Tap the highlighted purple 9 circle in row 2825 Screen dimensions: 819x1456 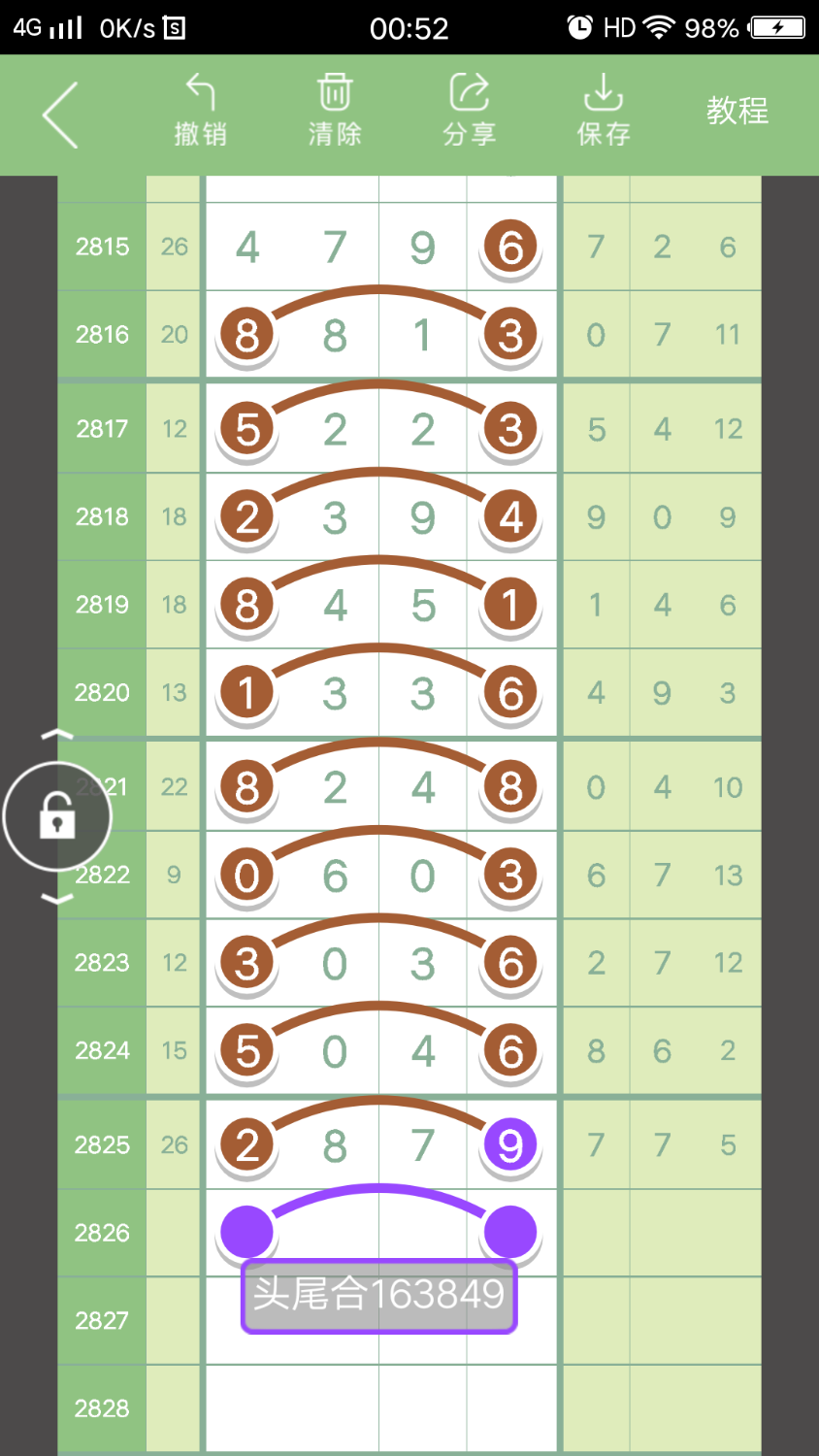pyautogui.click(x=509, y=1144)
